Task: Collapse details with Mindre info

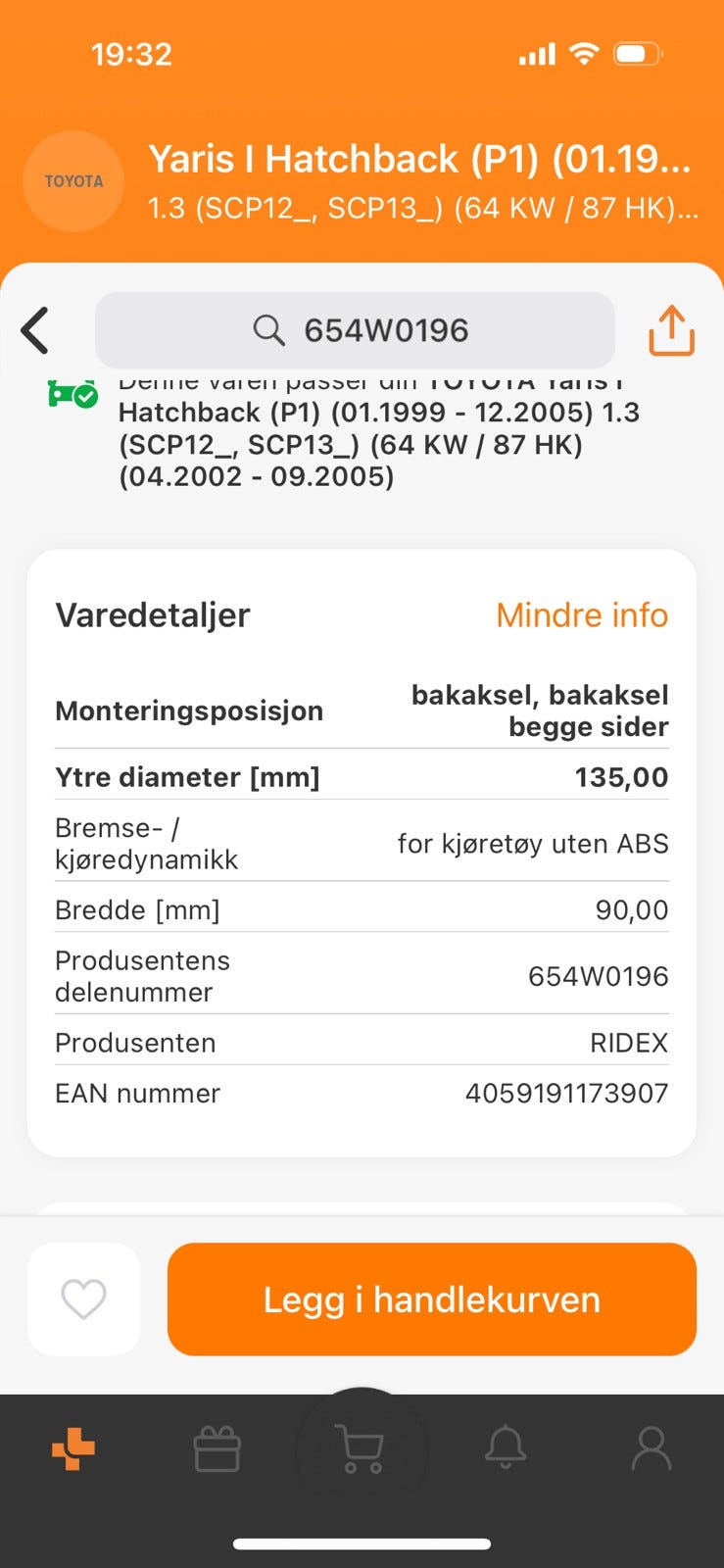Action: [x=582, y=615]
